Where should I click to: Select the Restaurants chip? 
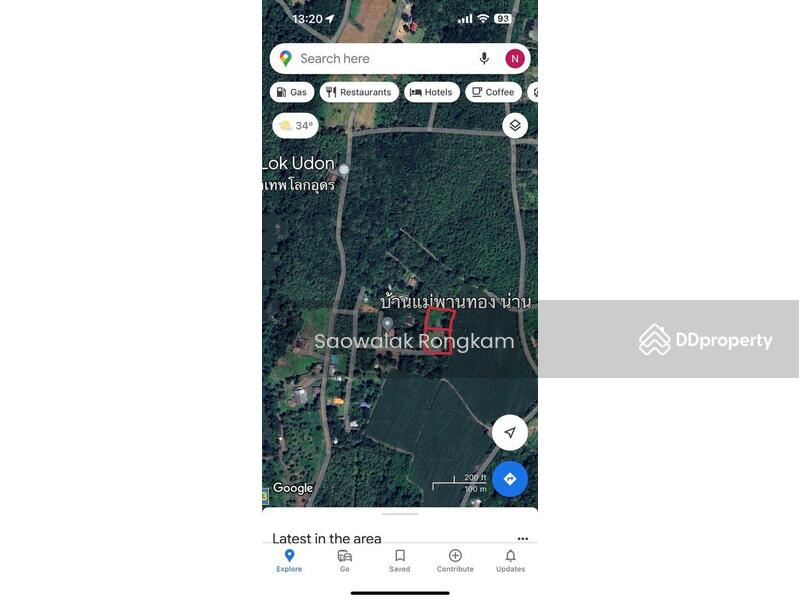click(359, 92)
